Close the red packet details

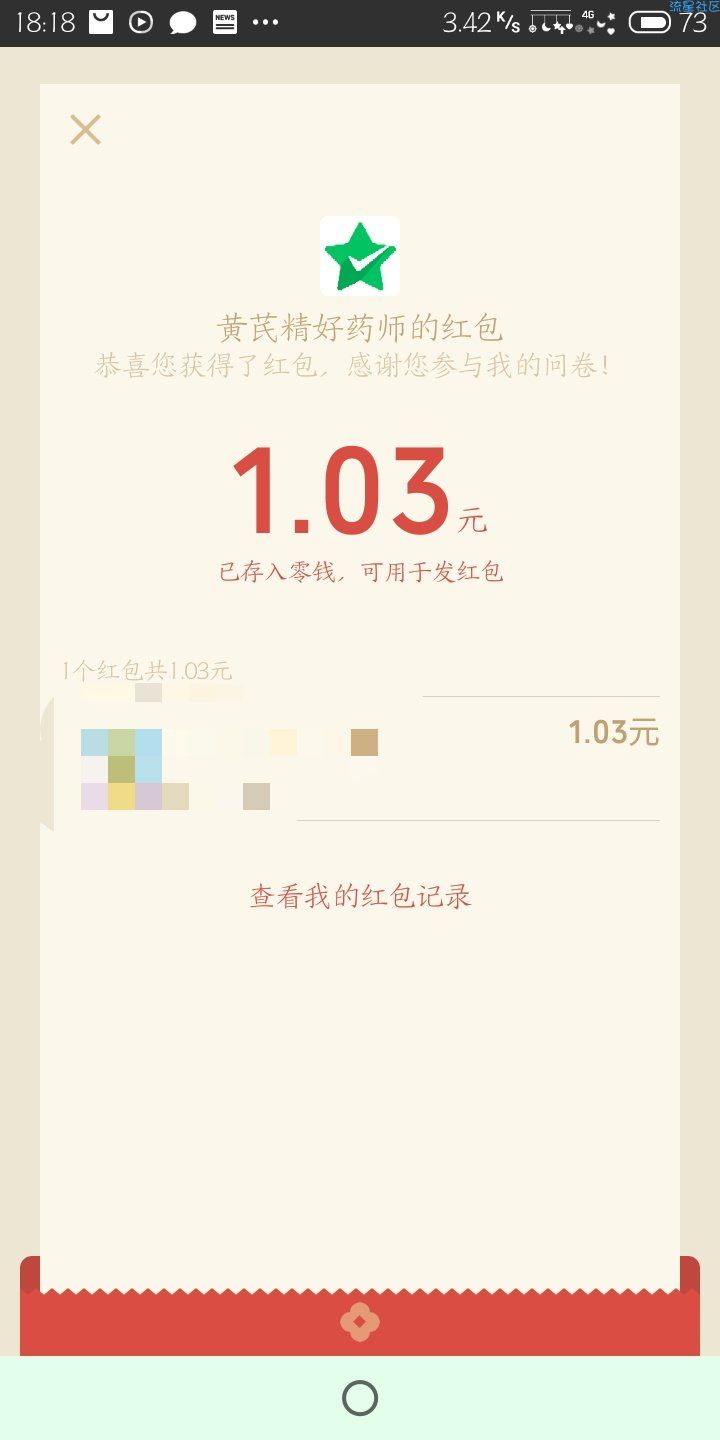pos(85,130)
